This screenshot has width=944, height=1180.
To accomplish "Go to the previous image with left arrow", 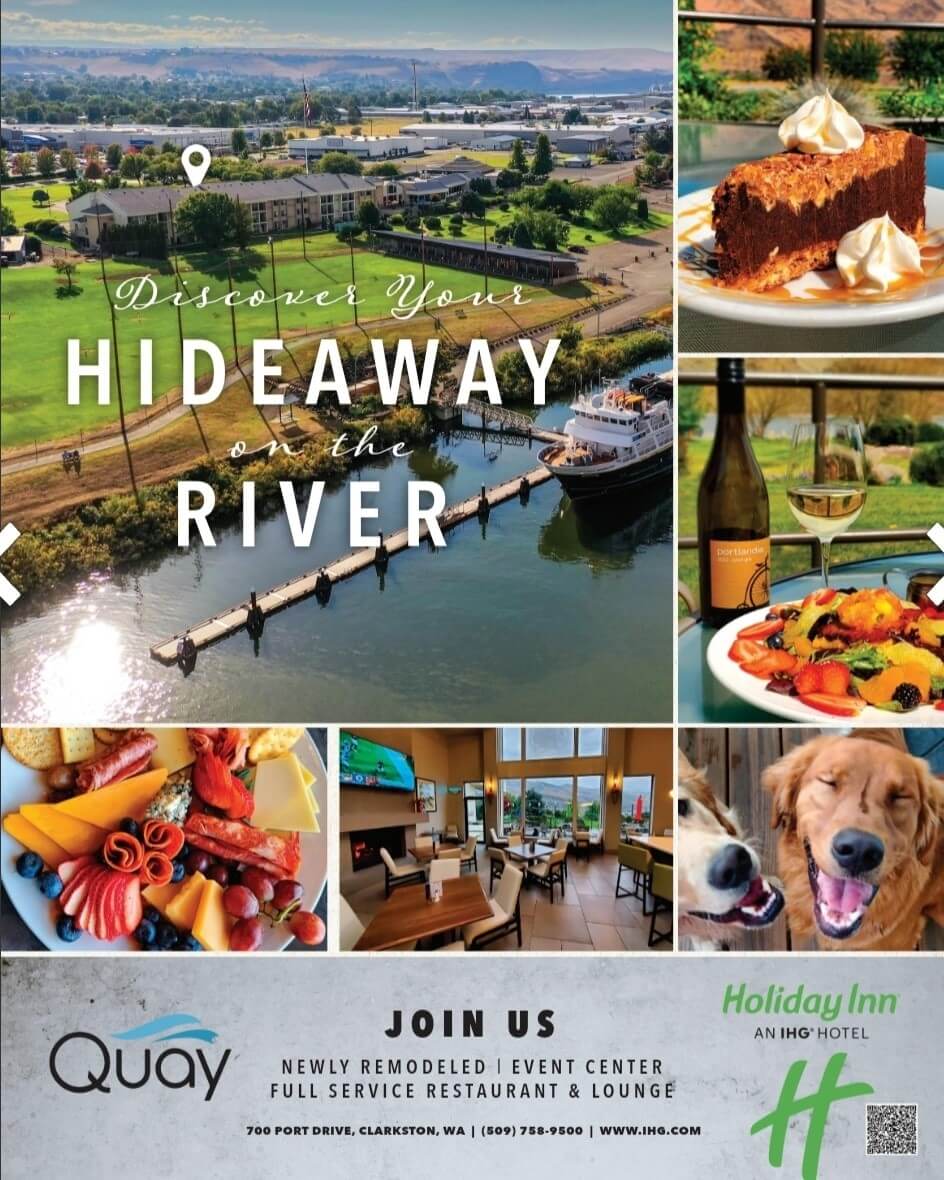I will pos(9,564).
